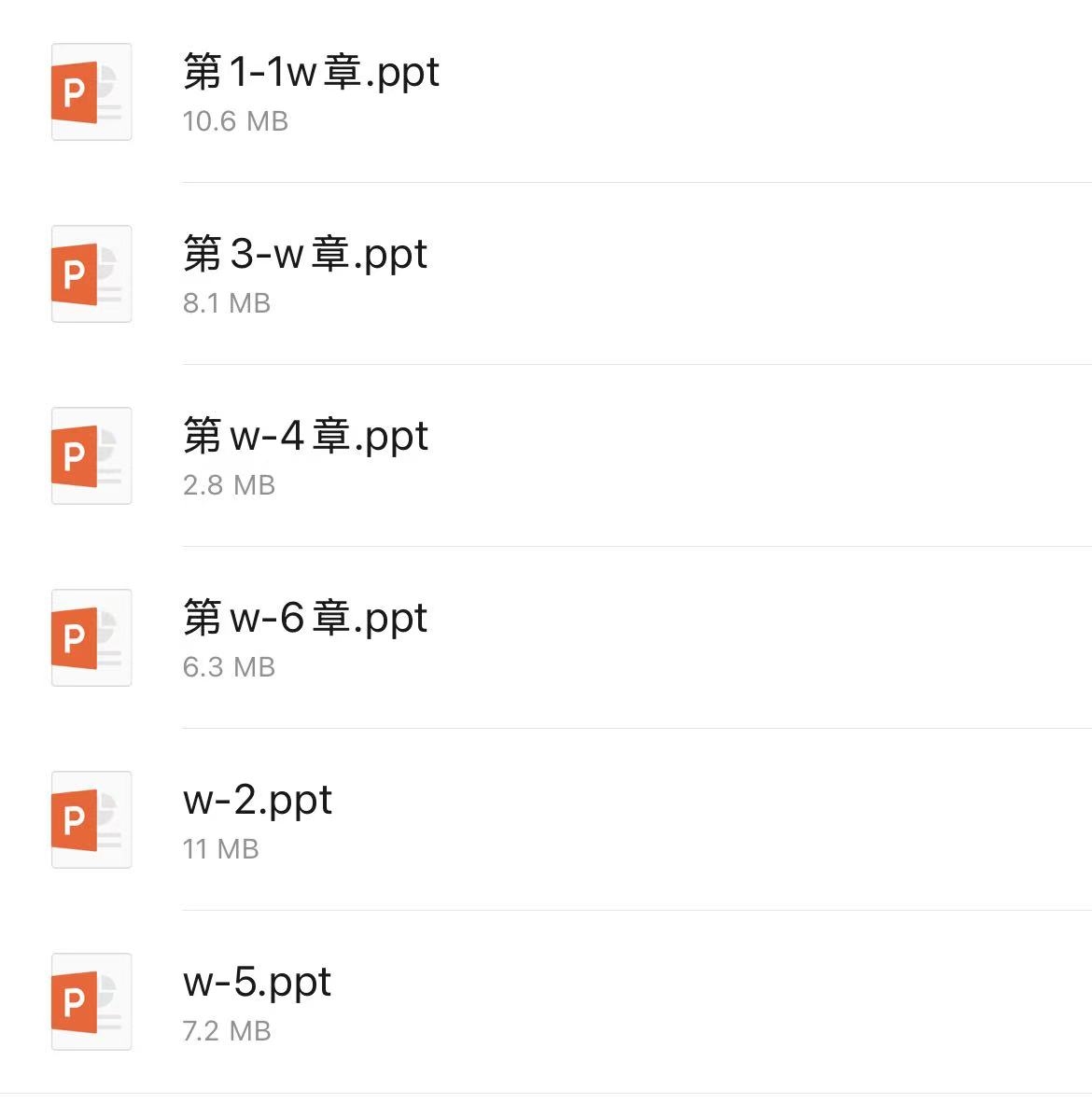
Task: Open the file 第1-1w章.ppt
Action: [x=311, y=73]
